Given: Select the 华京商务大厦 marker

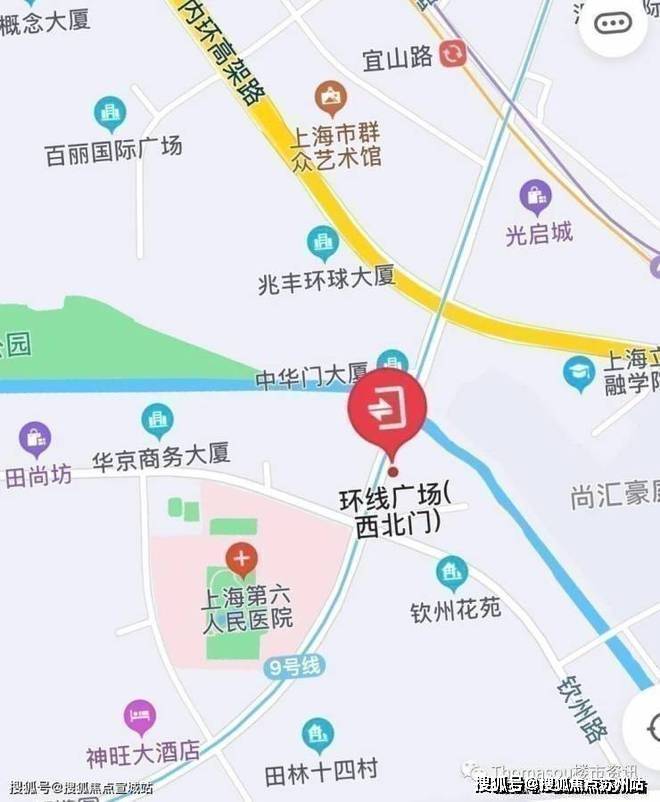Looking at the screenshot, I should coord(157,420).
